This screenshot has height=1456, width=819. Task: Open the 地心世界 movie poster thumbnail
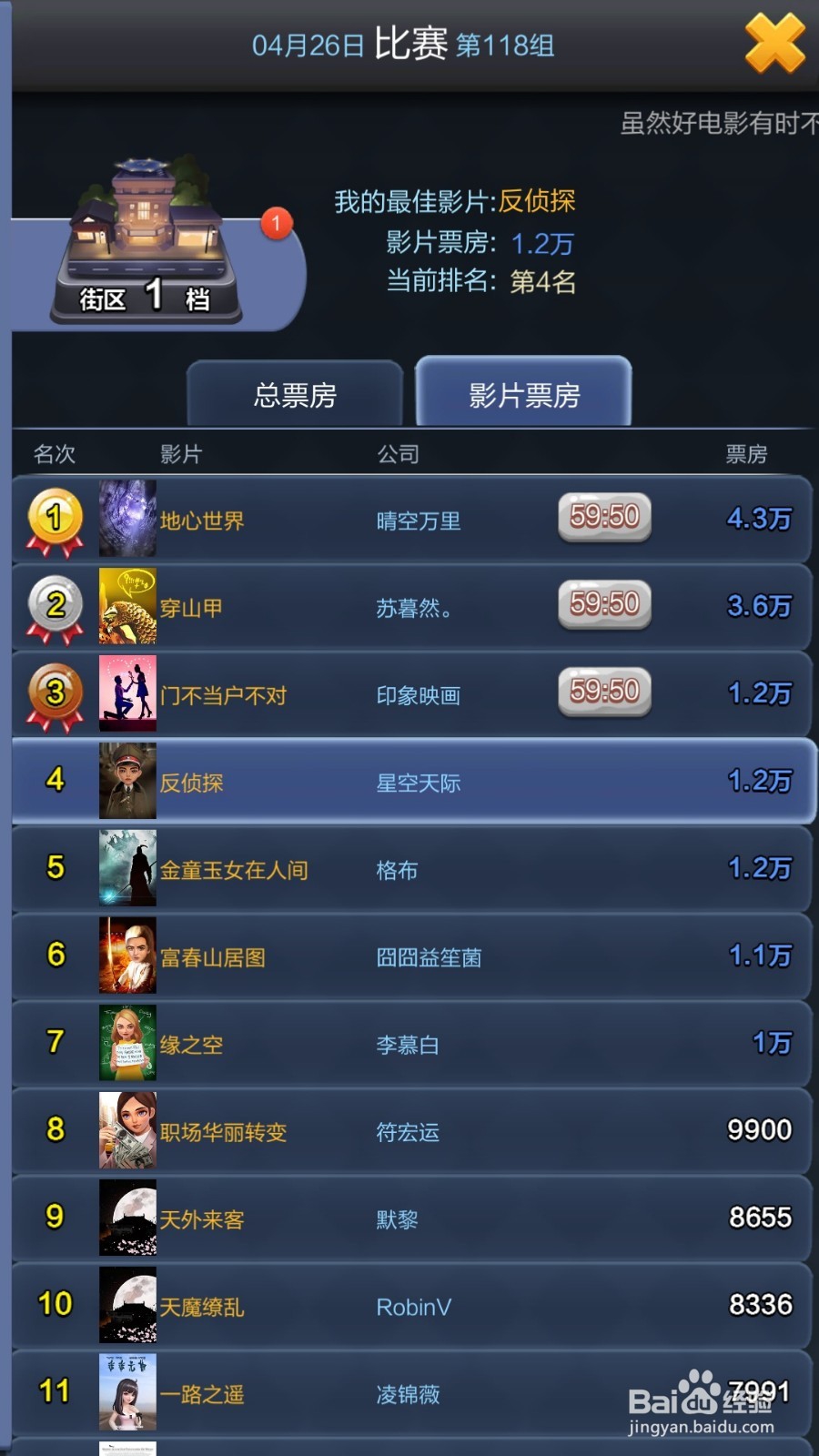[x=127, y=520]
